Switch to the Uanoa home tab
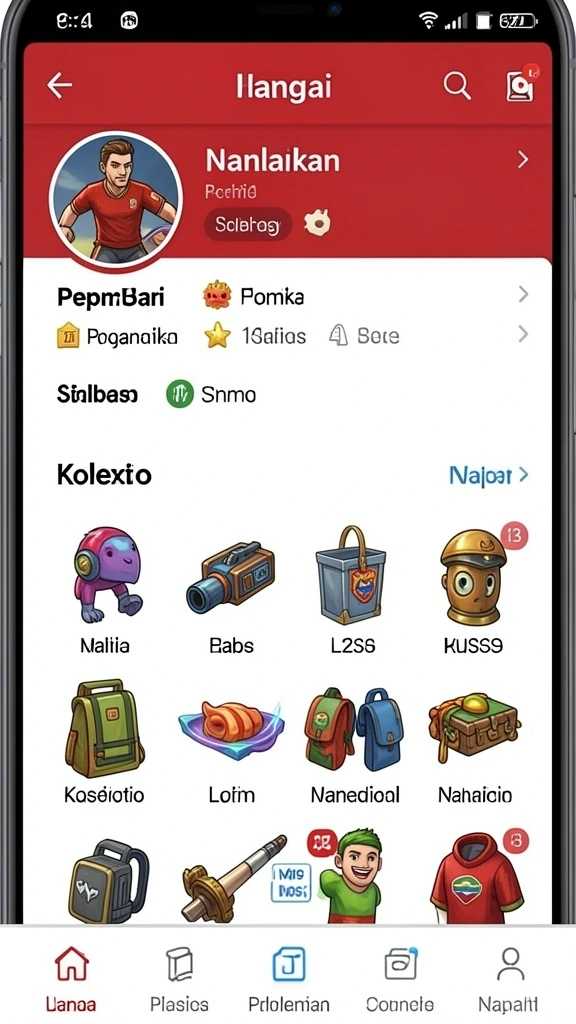This screenshot has width=576, height=1024. tap(71, 978)
